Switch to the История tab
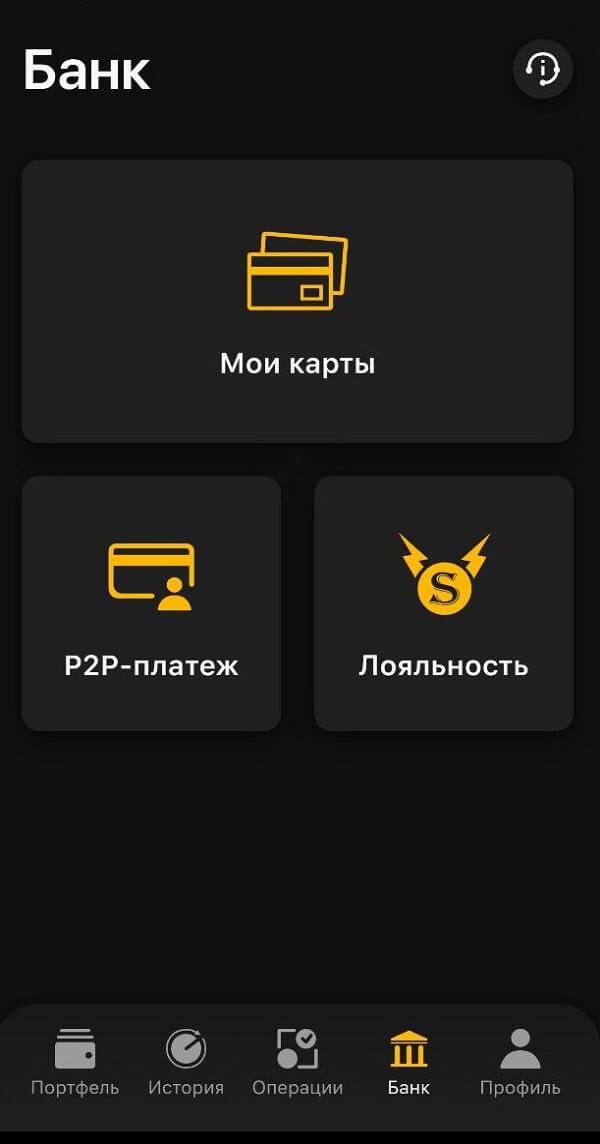Image resolution: width=600 pixels, height=1144 pixels. pos(186,1061)
